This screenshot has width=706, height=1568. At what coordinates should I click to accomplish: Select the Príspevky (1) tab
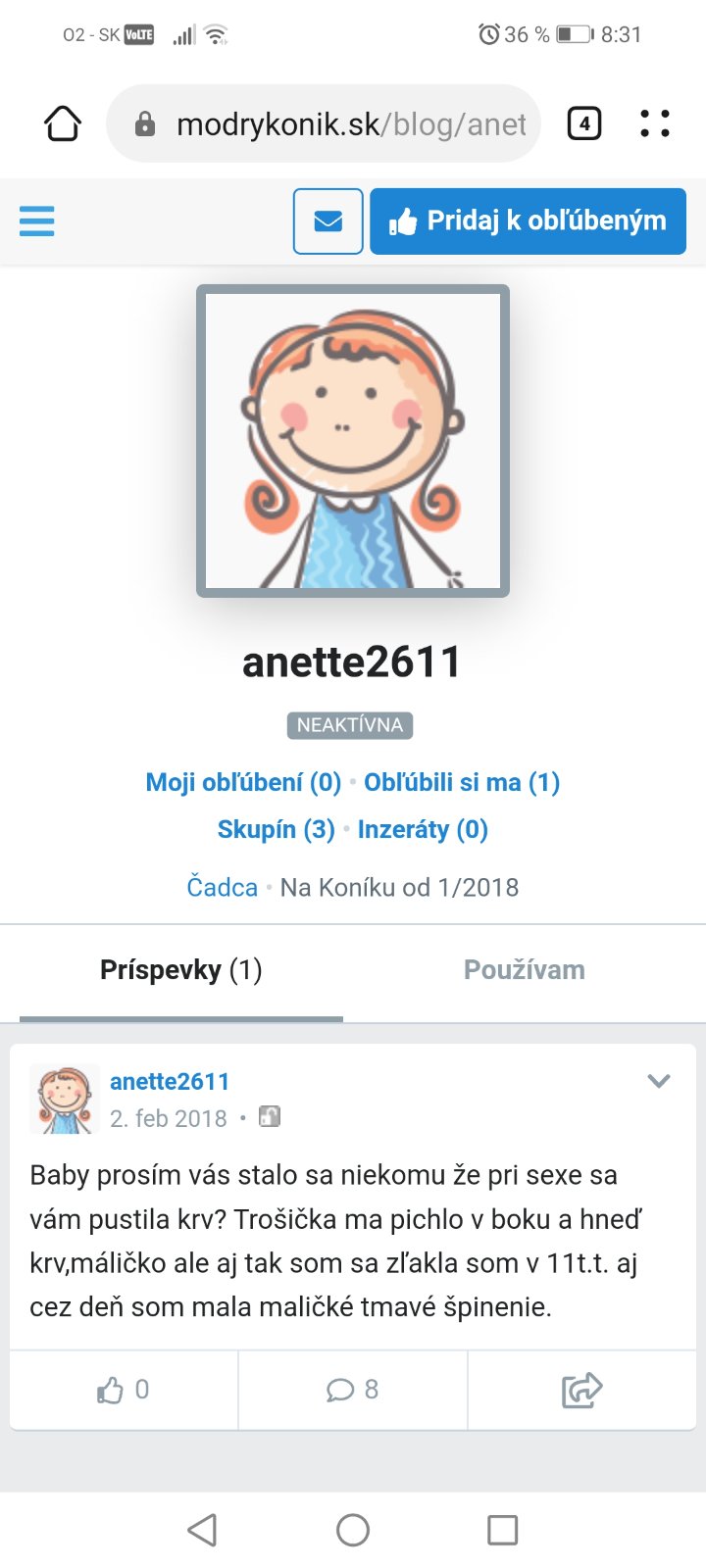point(181,970)
